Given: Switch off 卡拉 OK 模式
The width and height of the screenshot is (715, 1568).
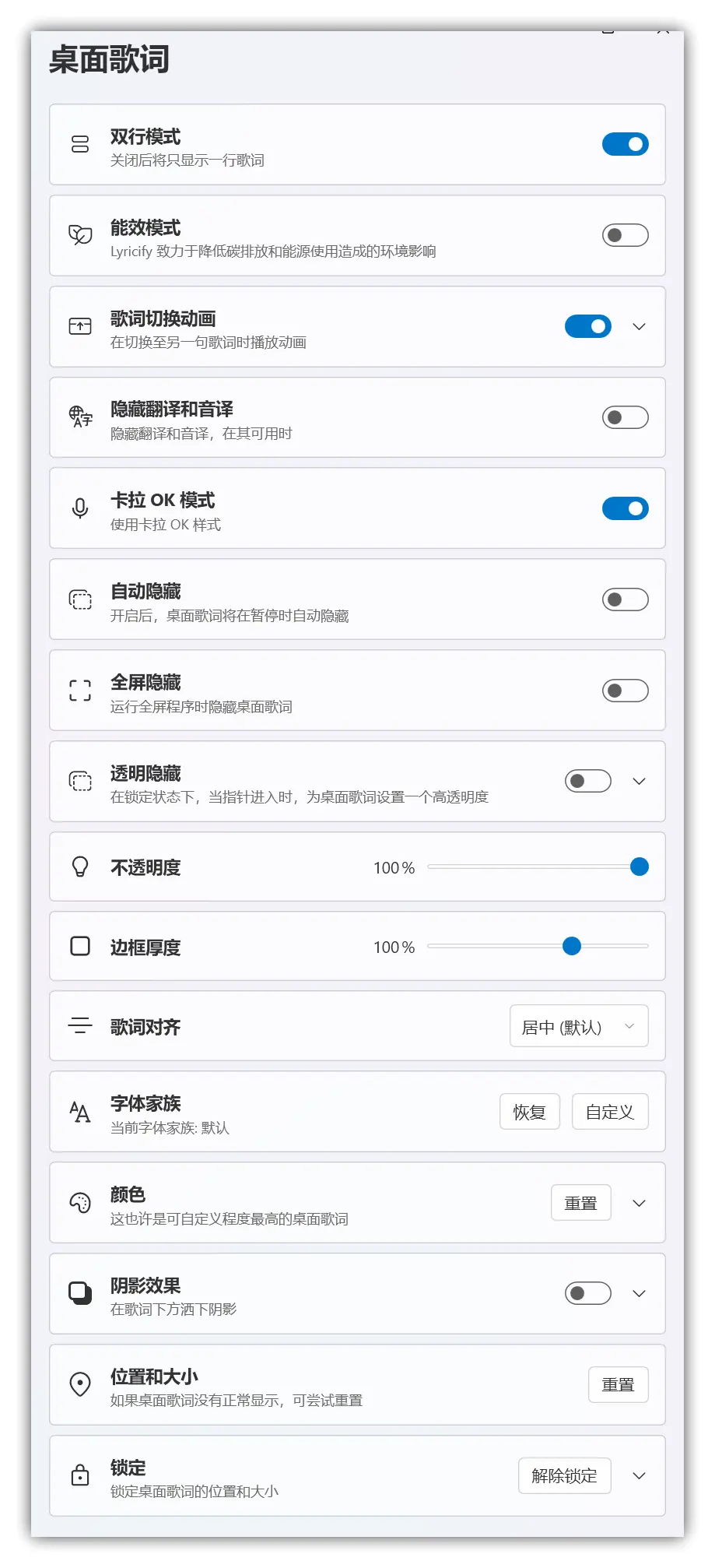Looking at the screenshot, I should [625, 508].
